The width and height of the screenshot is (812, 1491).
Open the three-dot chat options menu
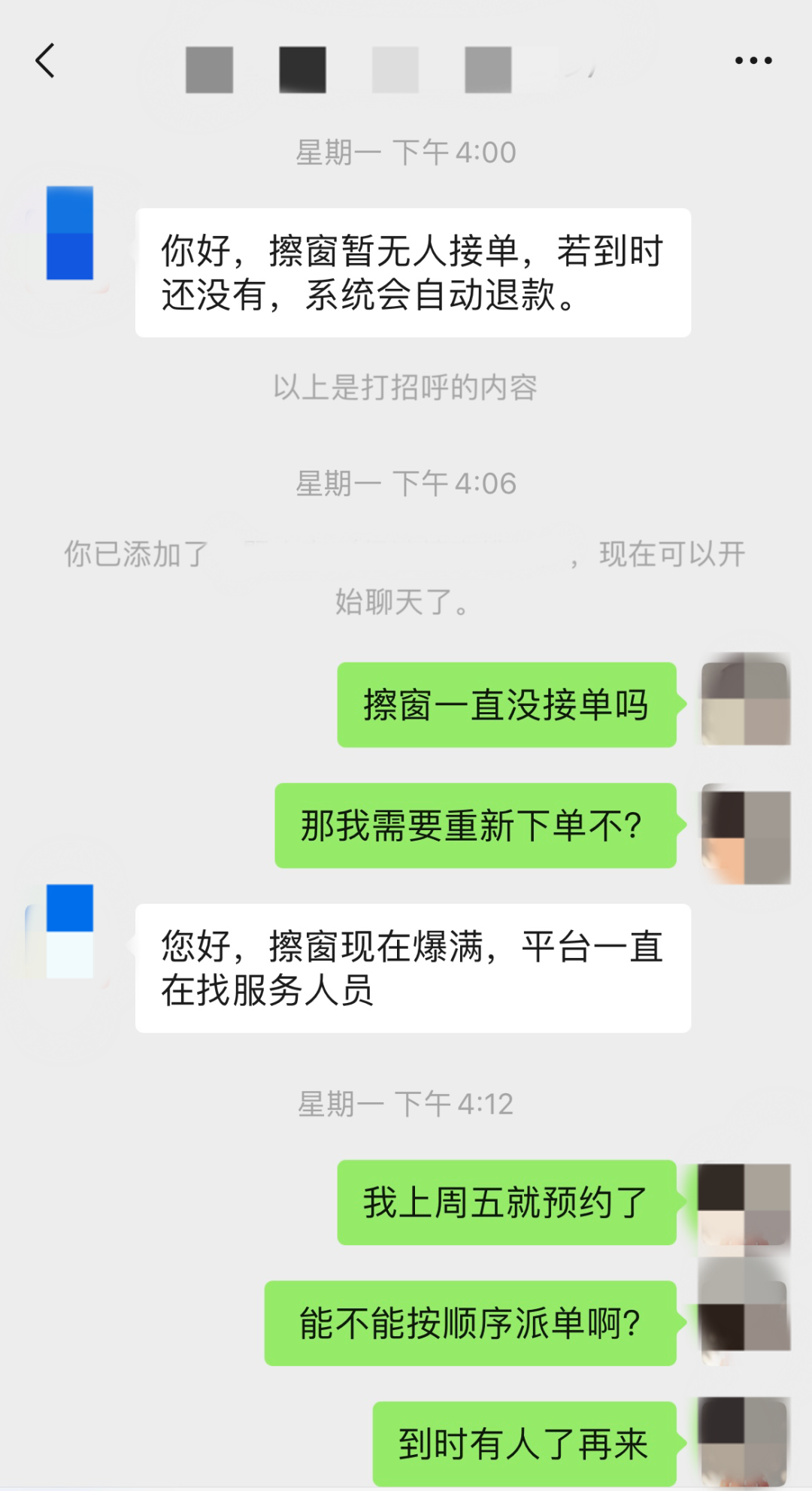coord(753,61)
